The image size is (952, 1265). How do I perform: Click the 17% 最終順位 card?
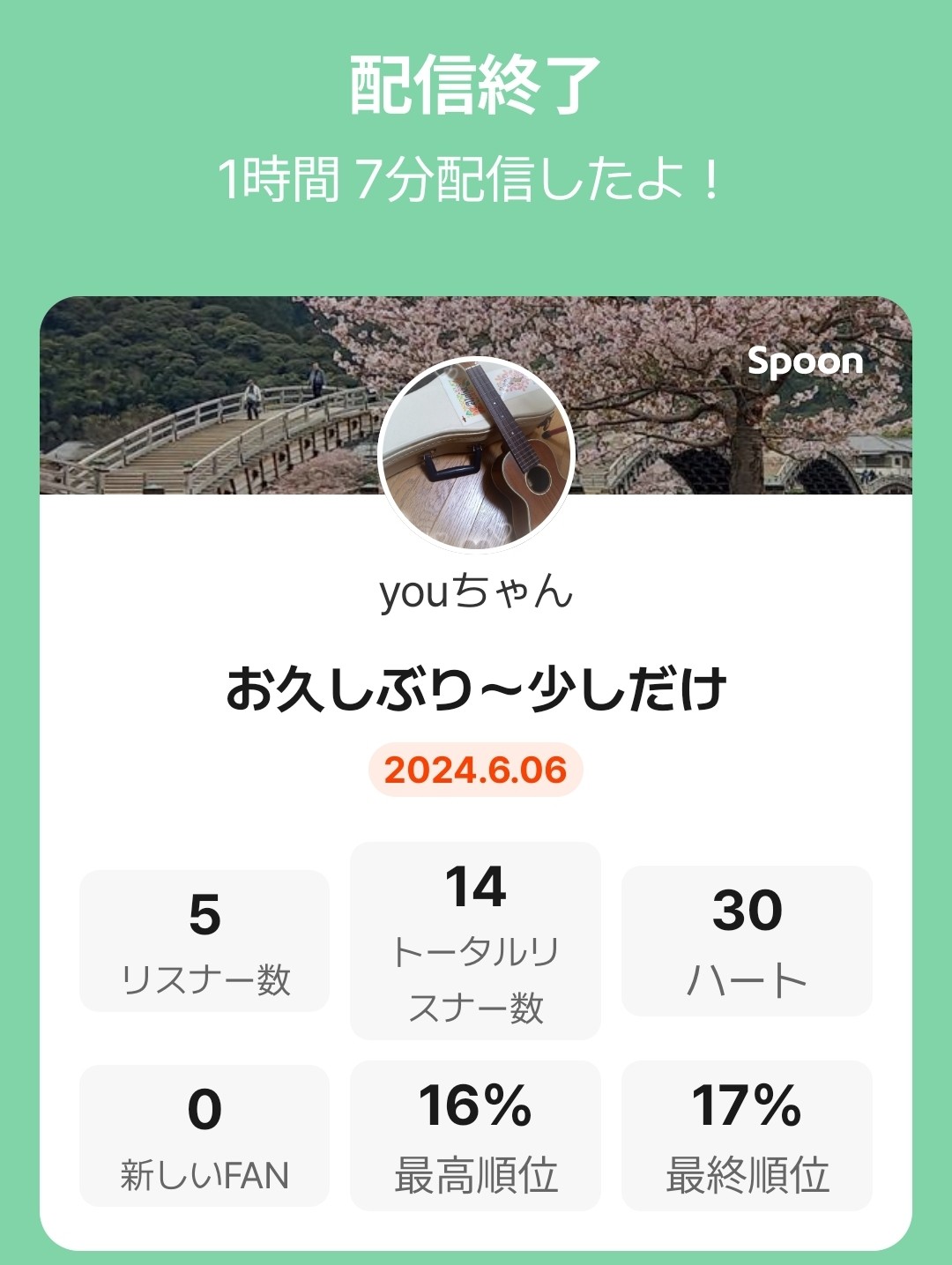pyautogui.click(x=747, y=1135)
